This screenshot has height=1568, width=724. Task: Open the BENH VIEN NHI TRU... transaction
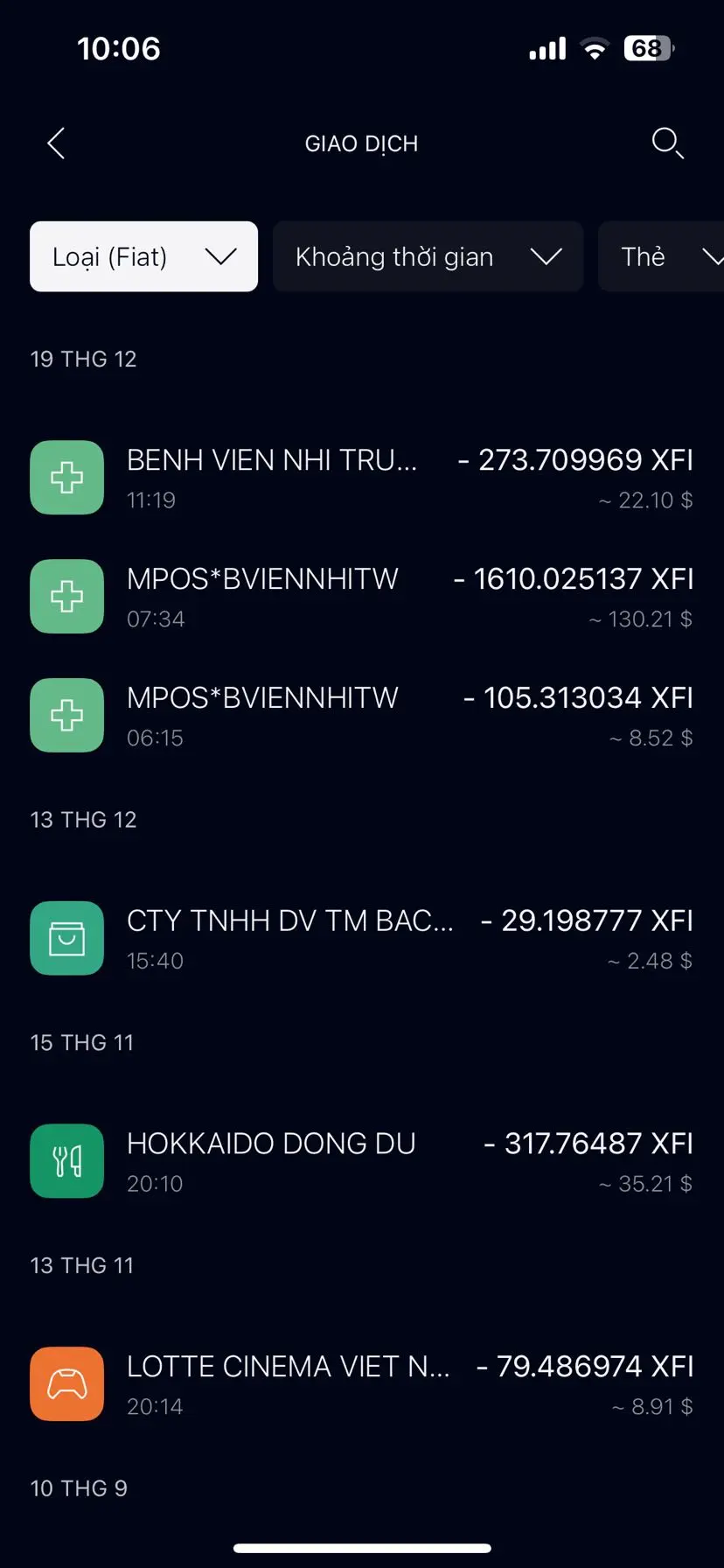362,478
